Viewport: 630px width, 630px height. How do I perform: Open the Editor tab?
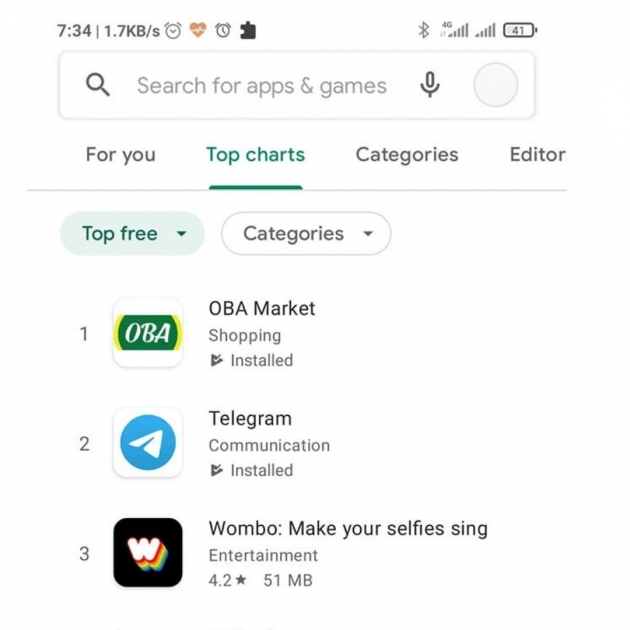[x=537, y=155]
